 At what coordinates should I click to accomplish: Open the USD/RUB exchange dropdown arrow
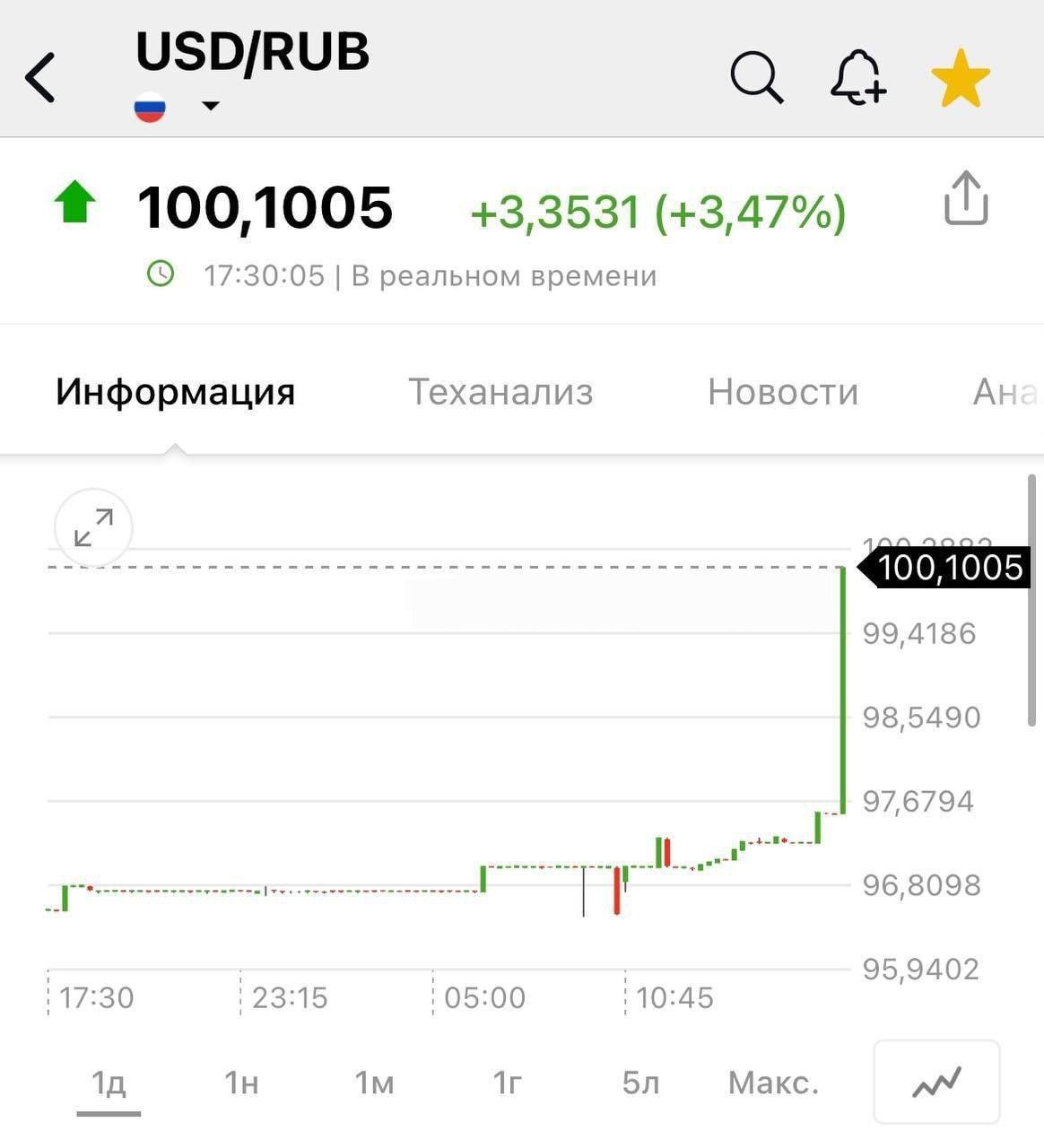[x=211, y=106]
